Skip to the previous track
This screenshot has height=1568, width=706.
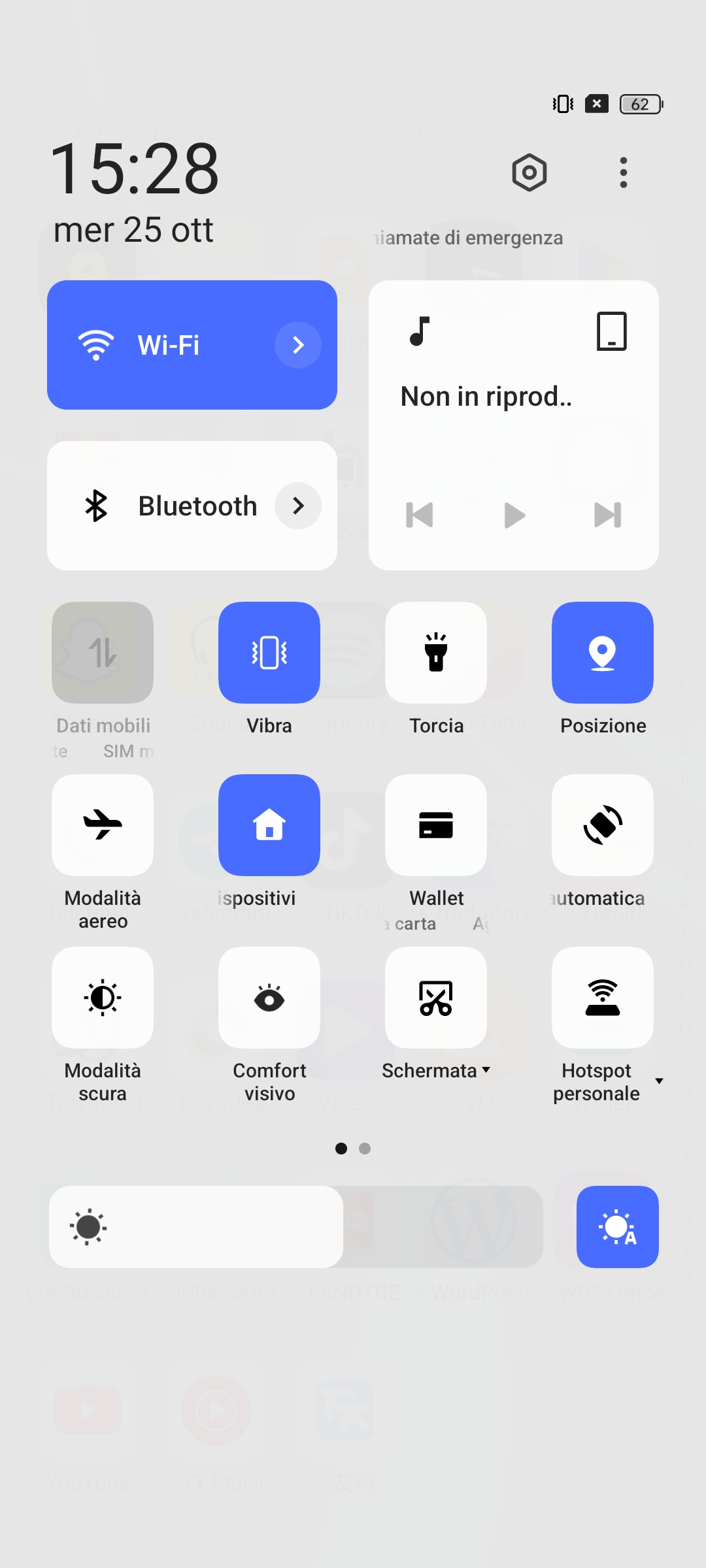420,515
